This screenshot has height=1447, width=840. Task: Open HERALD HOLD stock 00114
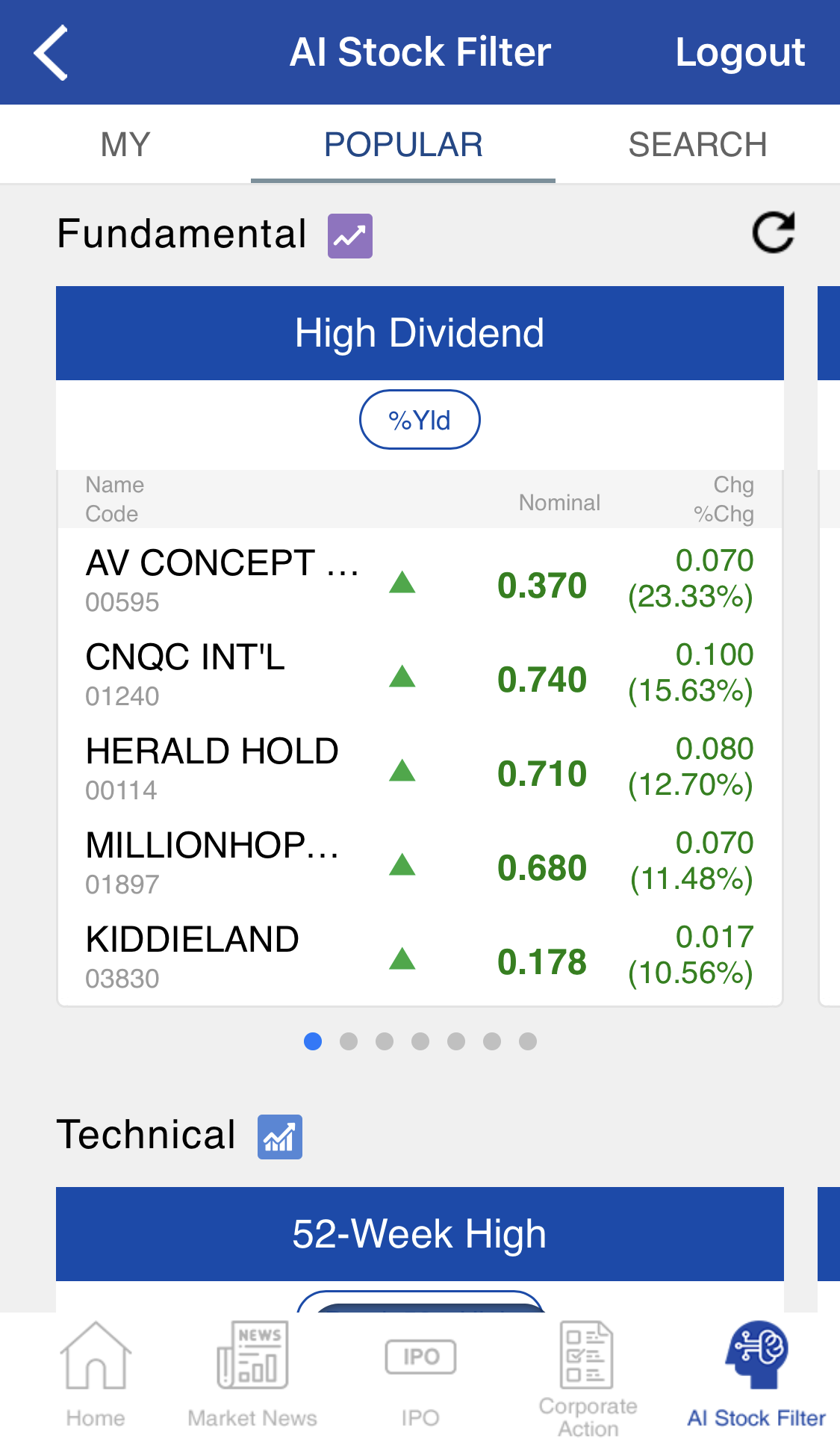click(x=420, y=769)
